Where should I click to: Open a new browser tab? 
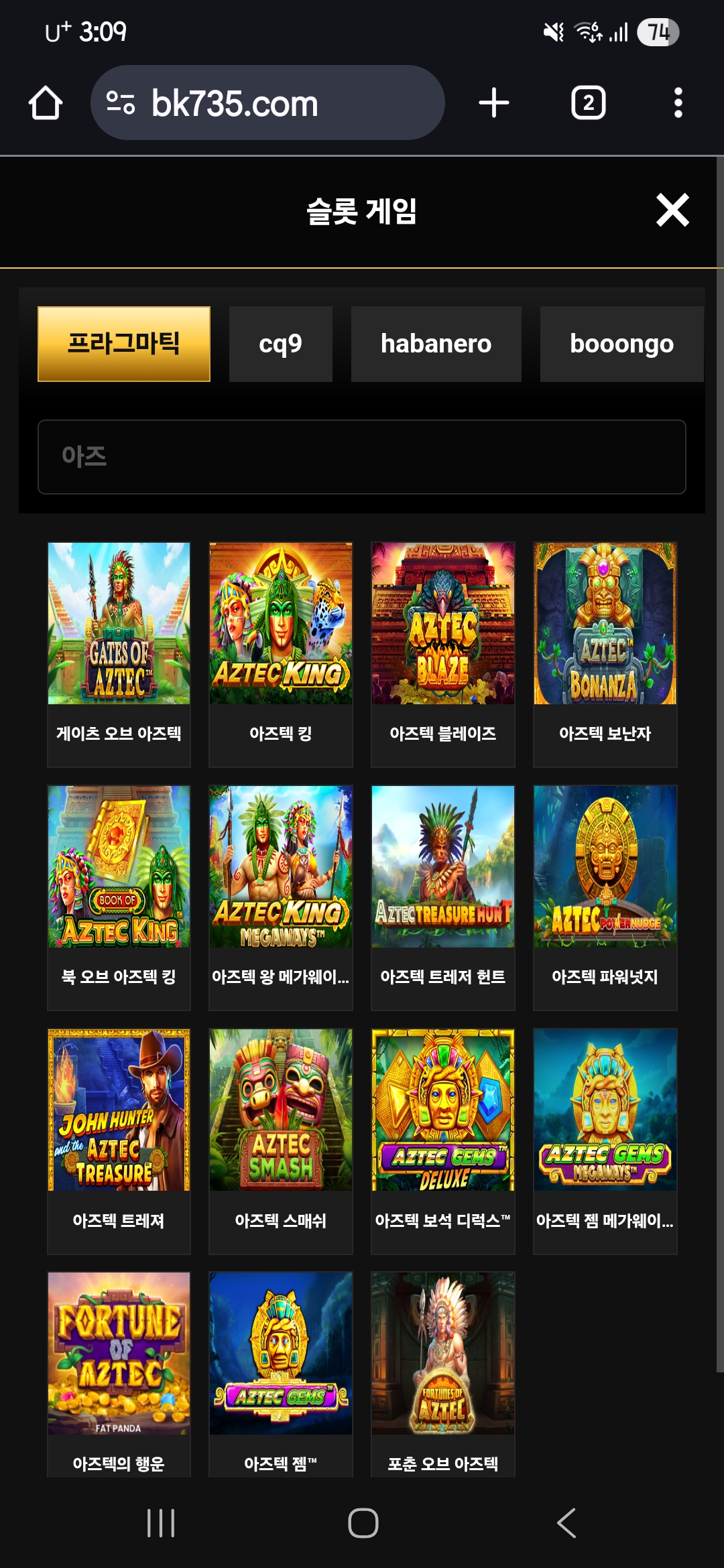tap(494, 103)
